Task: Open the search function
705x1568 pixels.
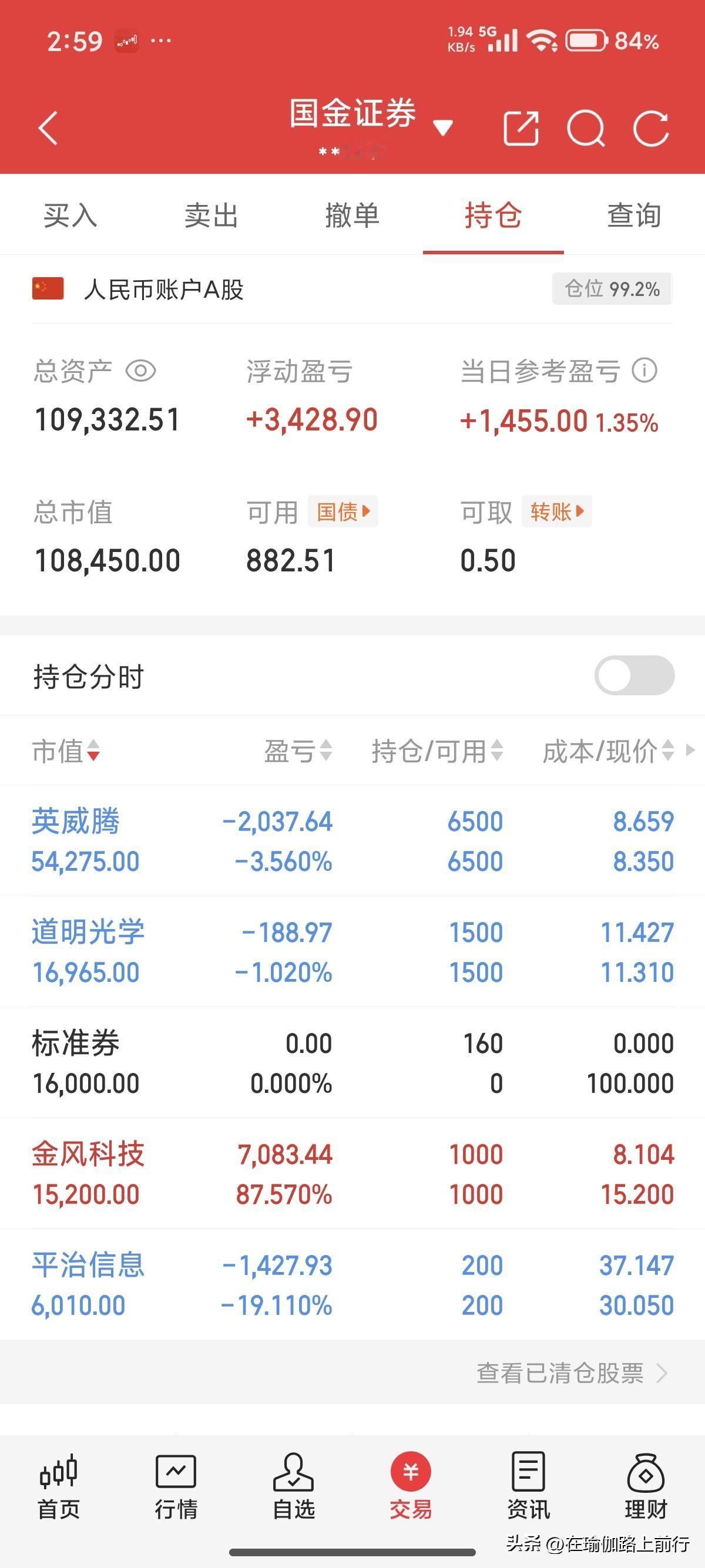Action: pyautogui.click(x=586, y=127)
